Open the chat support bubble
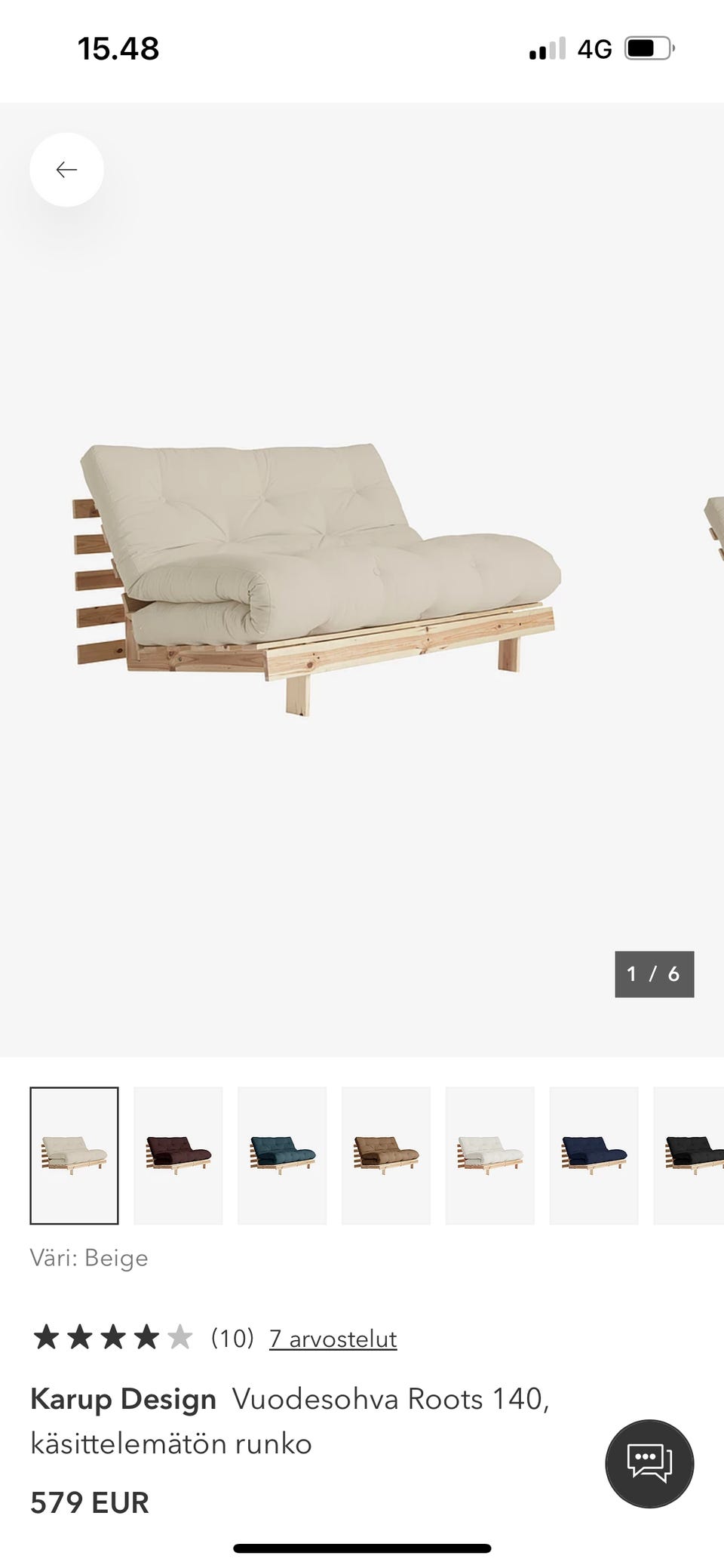 pos(649,1463)
